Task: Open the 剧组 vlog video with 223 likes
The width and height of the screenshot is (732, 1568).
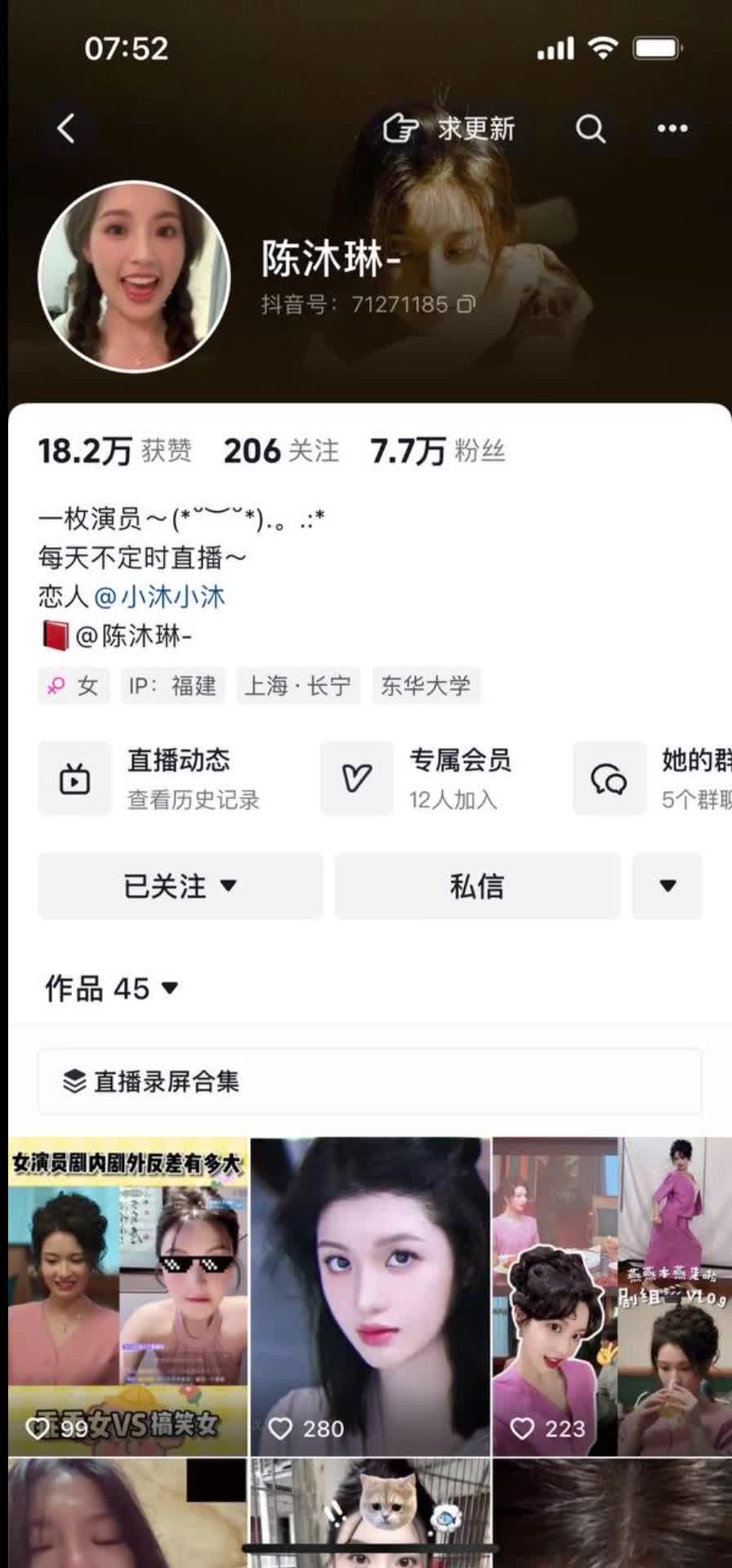Action: pos(612,1295)
